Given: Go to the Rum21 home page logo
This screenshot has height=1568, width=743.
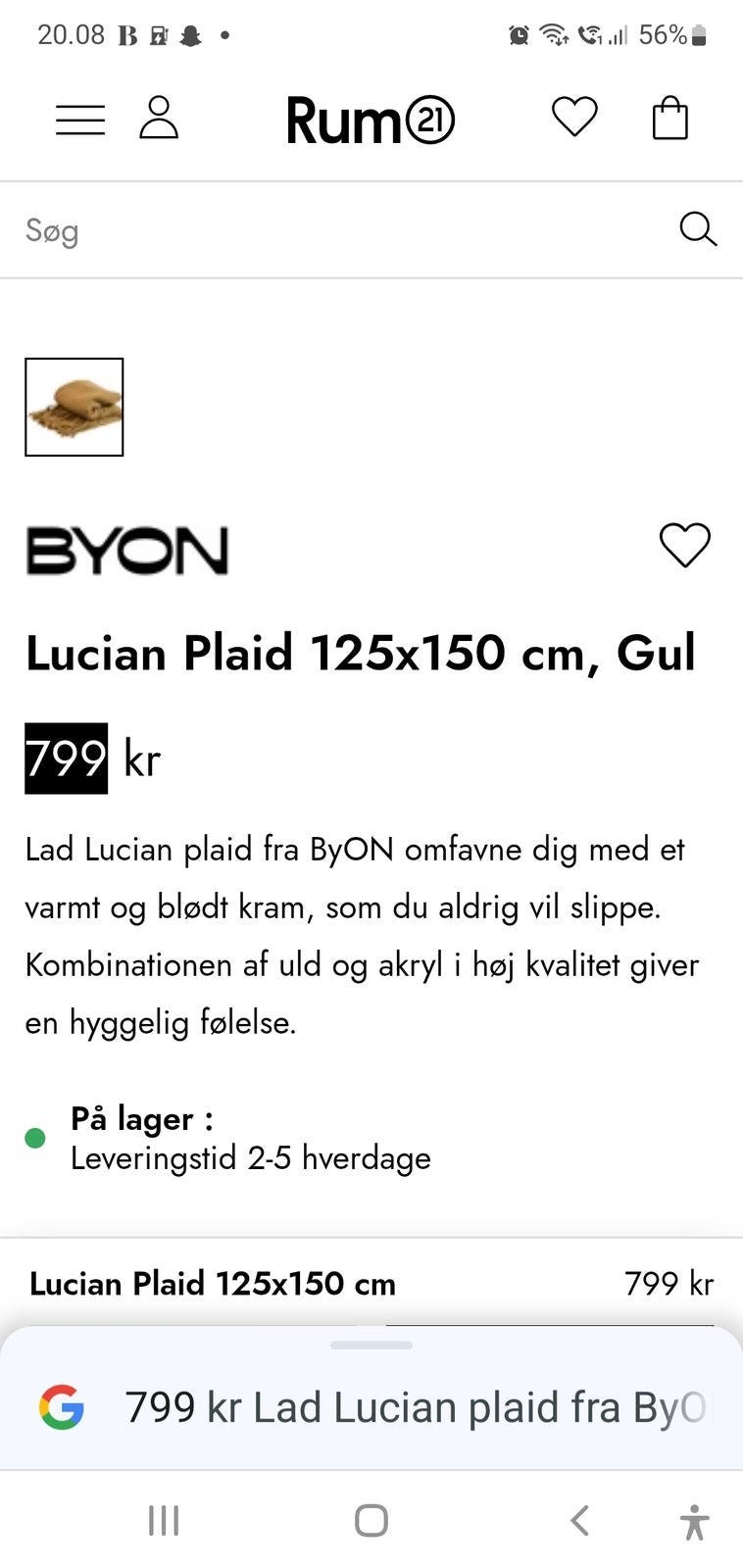Looking at the screenshot, I should point(371,121).
